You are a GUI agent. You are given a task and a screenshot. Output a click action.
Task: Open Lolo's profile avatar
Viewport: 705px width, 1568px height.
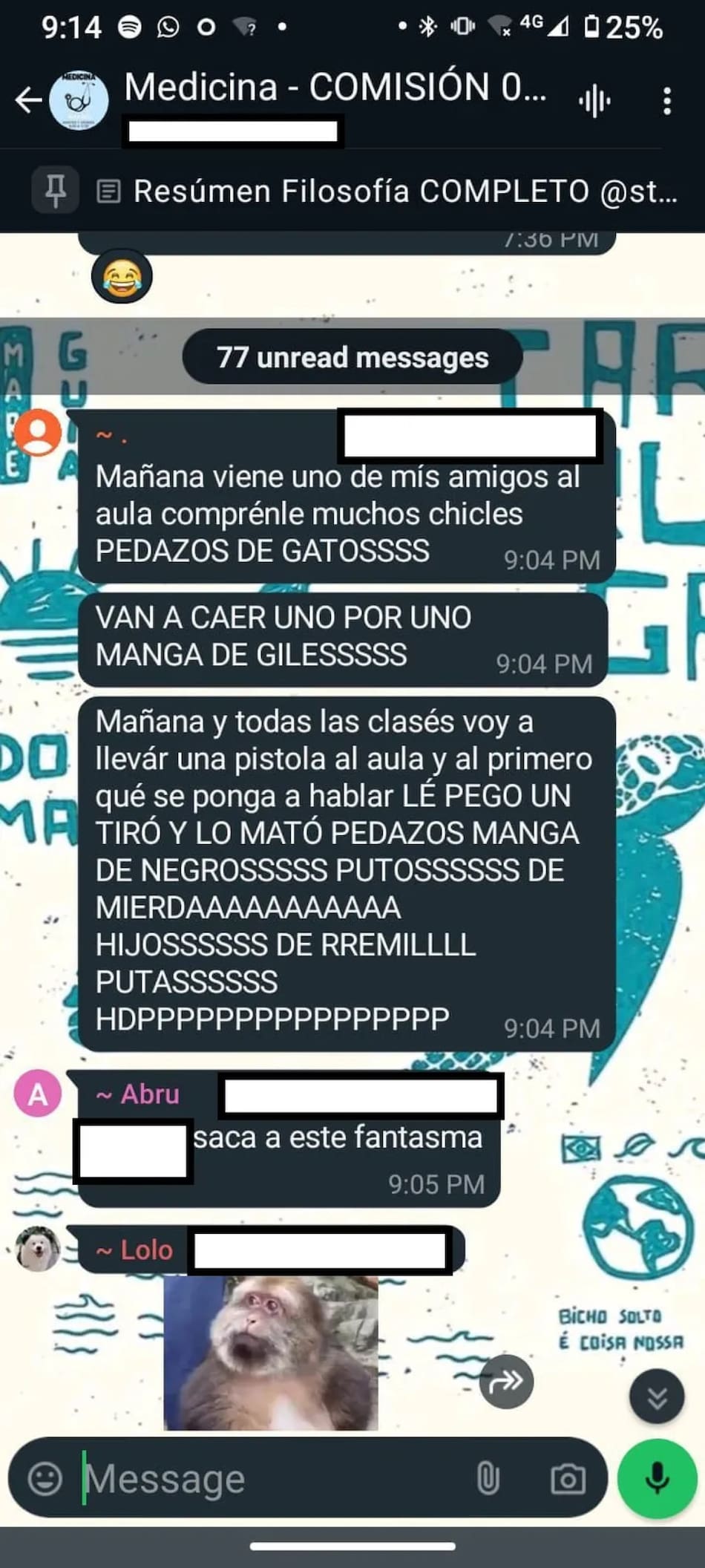pos(38,1249)
